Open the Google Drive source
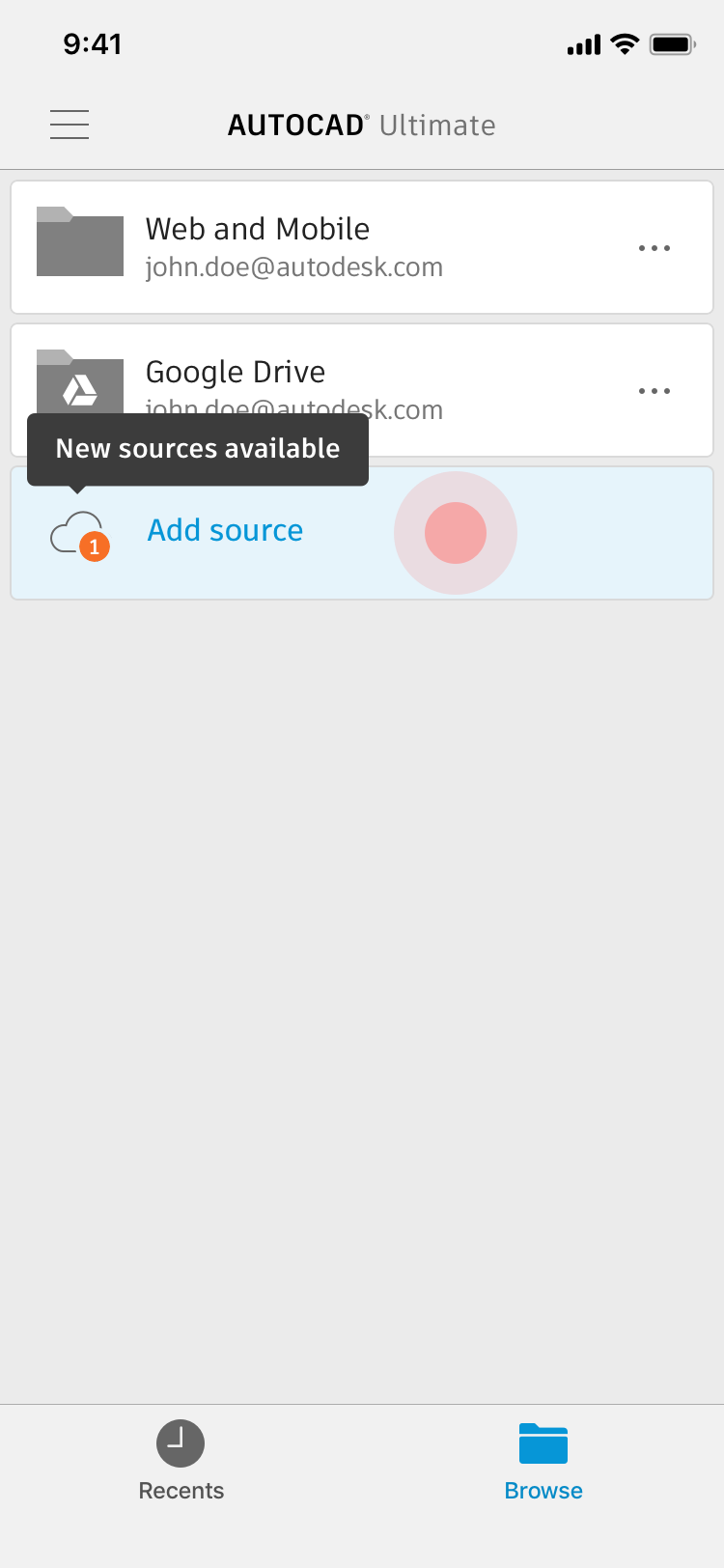This screenshot has height=1568, width=724. 362,390
